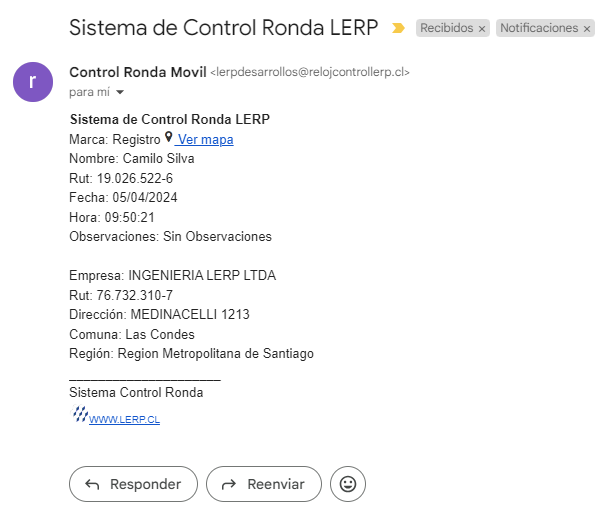Toggle the yellow importance marker
The width and height of the screenshot is (603, 518).
[x=398, y=29]
